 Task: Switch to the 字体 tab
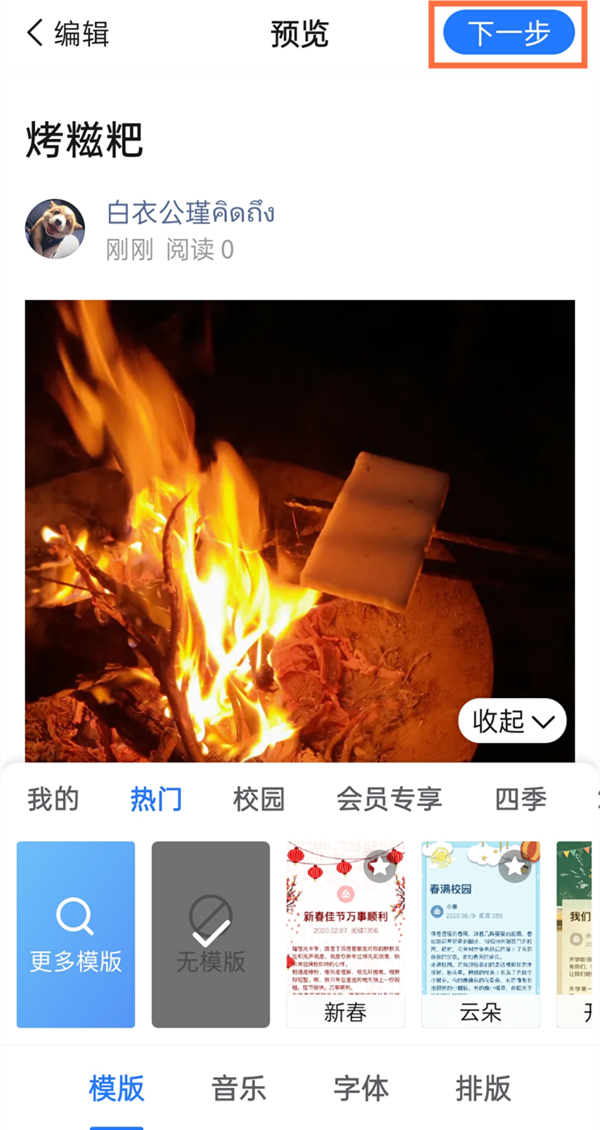point(361,1088)
